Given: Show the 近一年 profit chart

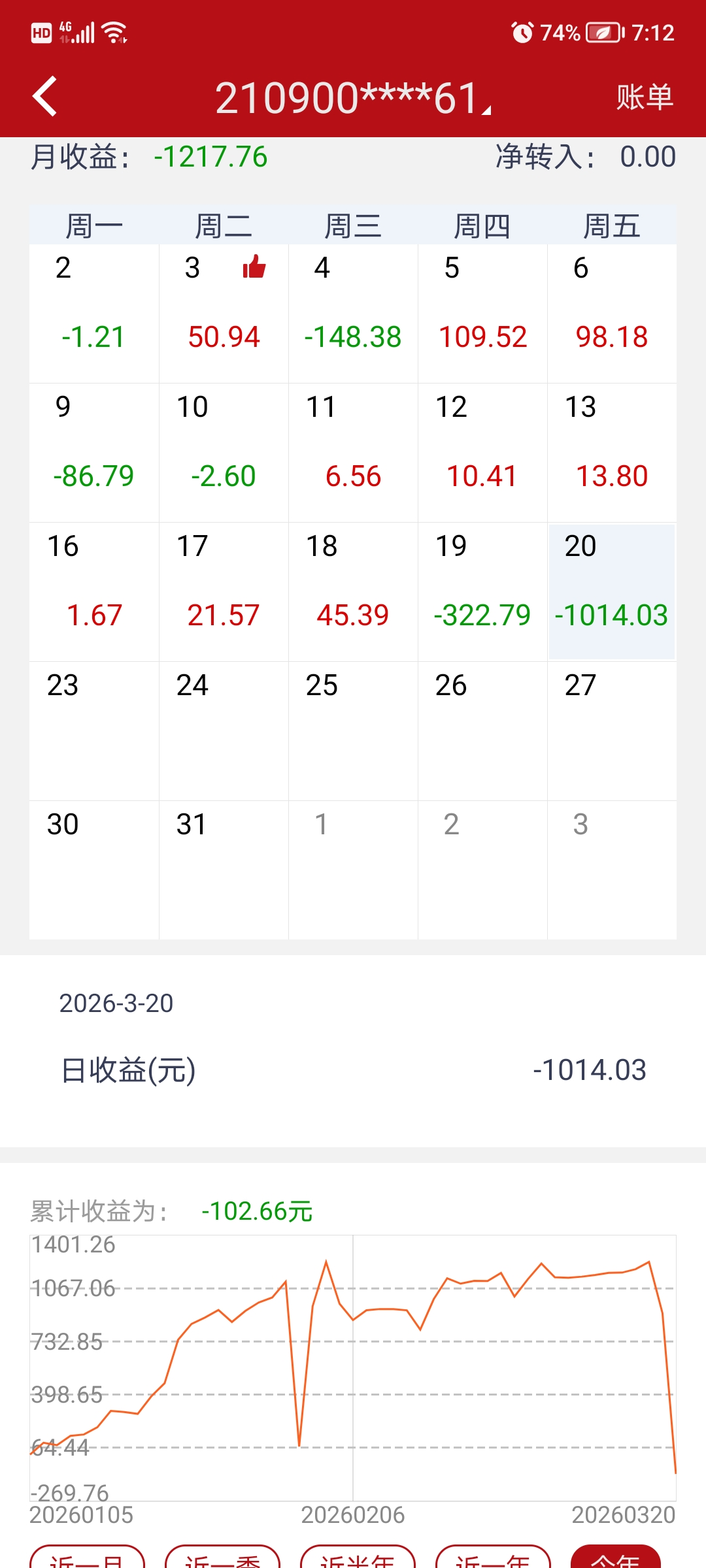Looking at the screenshot, I should pos(493,1558).
